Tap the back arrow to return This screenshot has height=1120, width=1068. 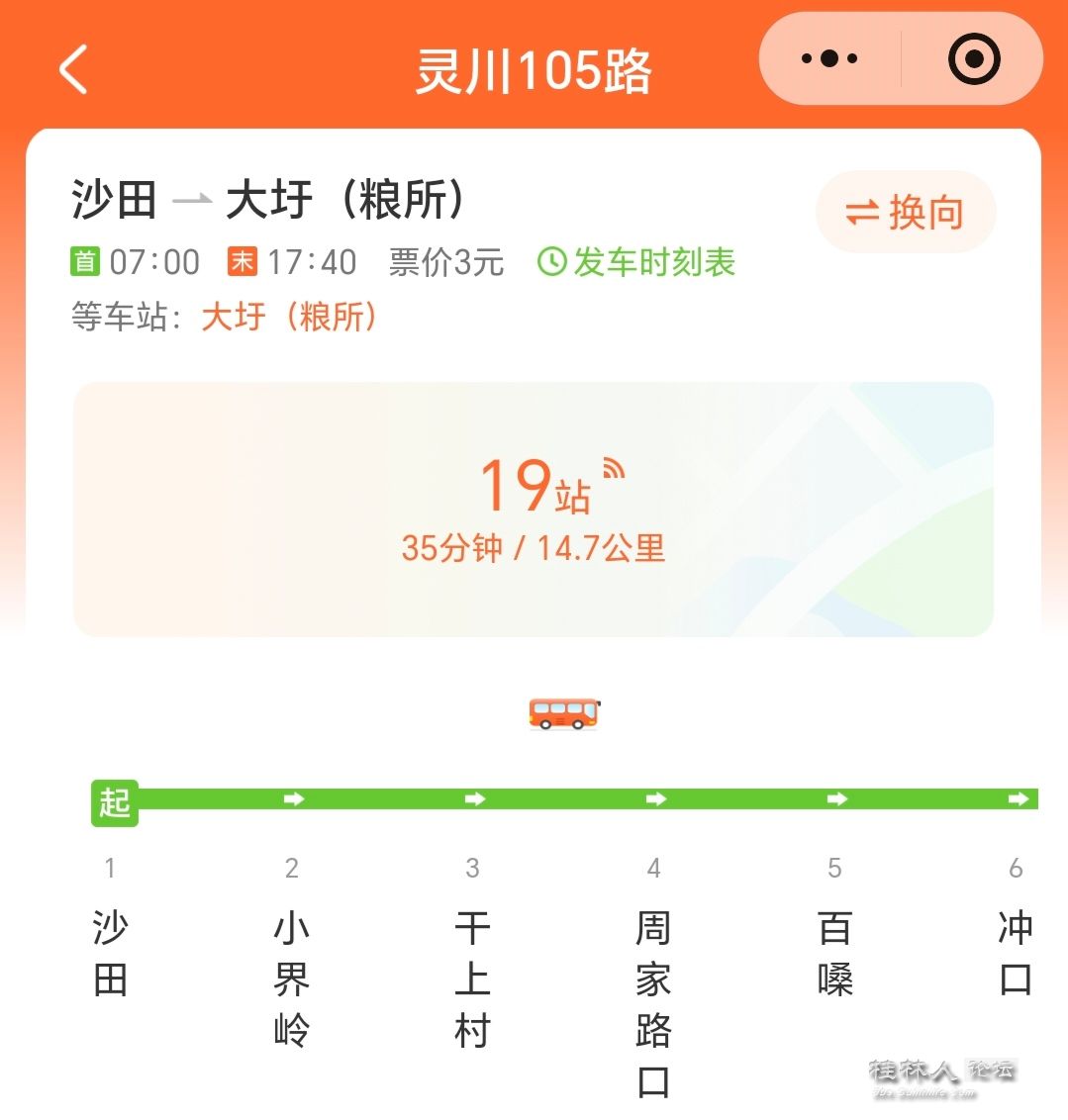pos(70,69)
